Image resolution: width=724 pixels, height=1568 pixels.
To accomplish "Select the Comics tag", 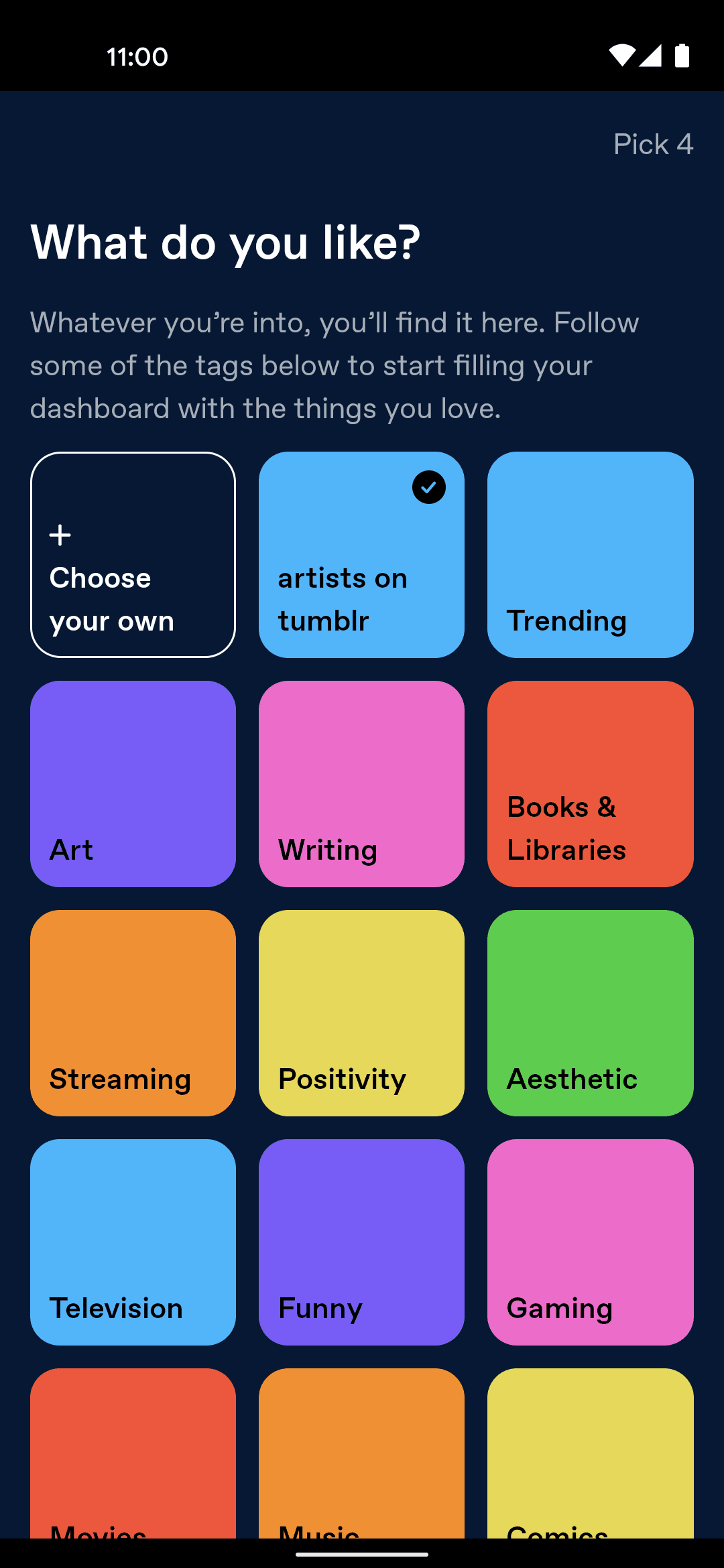I will coord(590,1453).
